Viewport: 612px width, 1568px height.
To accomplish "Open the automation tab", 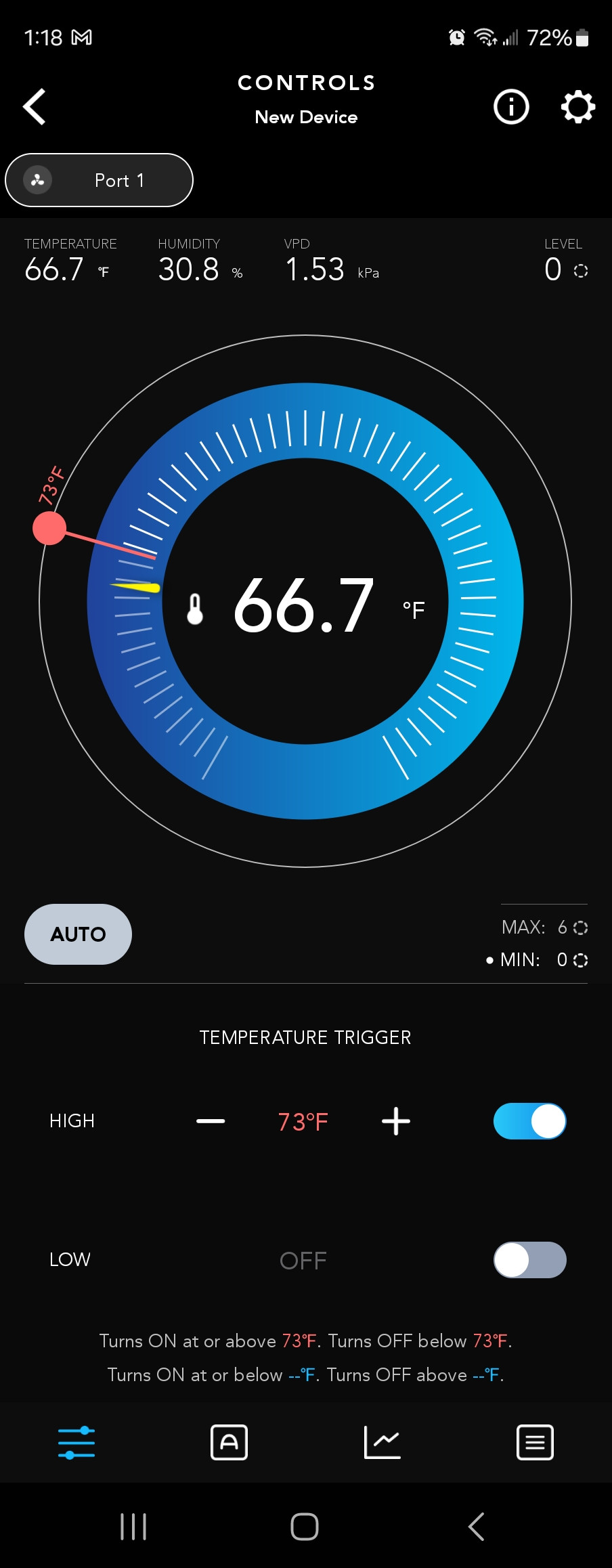I will pos(229,1442).
